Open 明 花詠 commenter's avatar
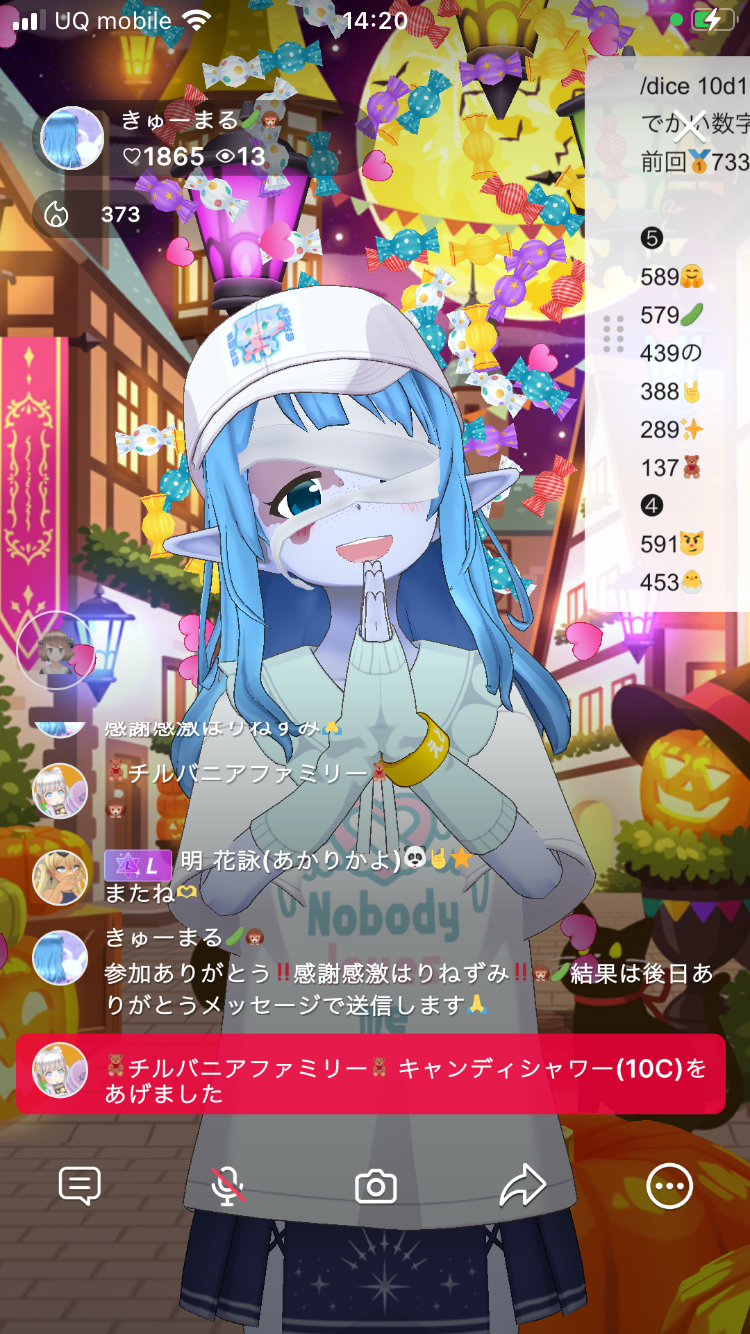Screen dimensions: 750x1334 [x=59, y=877]
